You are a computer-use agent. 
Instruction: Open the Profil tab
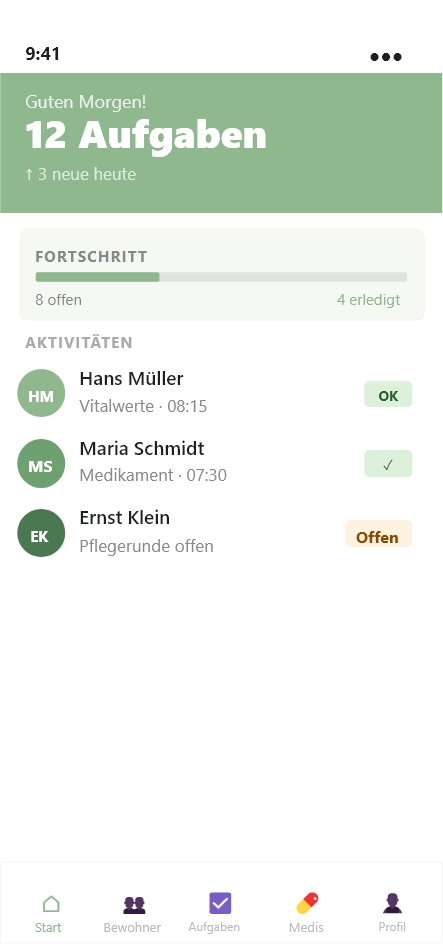392,914
